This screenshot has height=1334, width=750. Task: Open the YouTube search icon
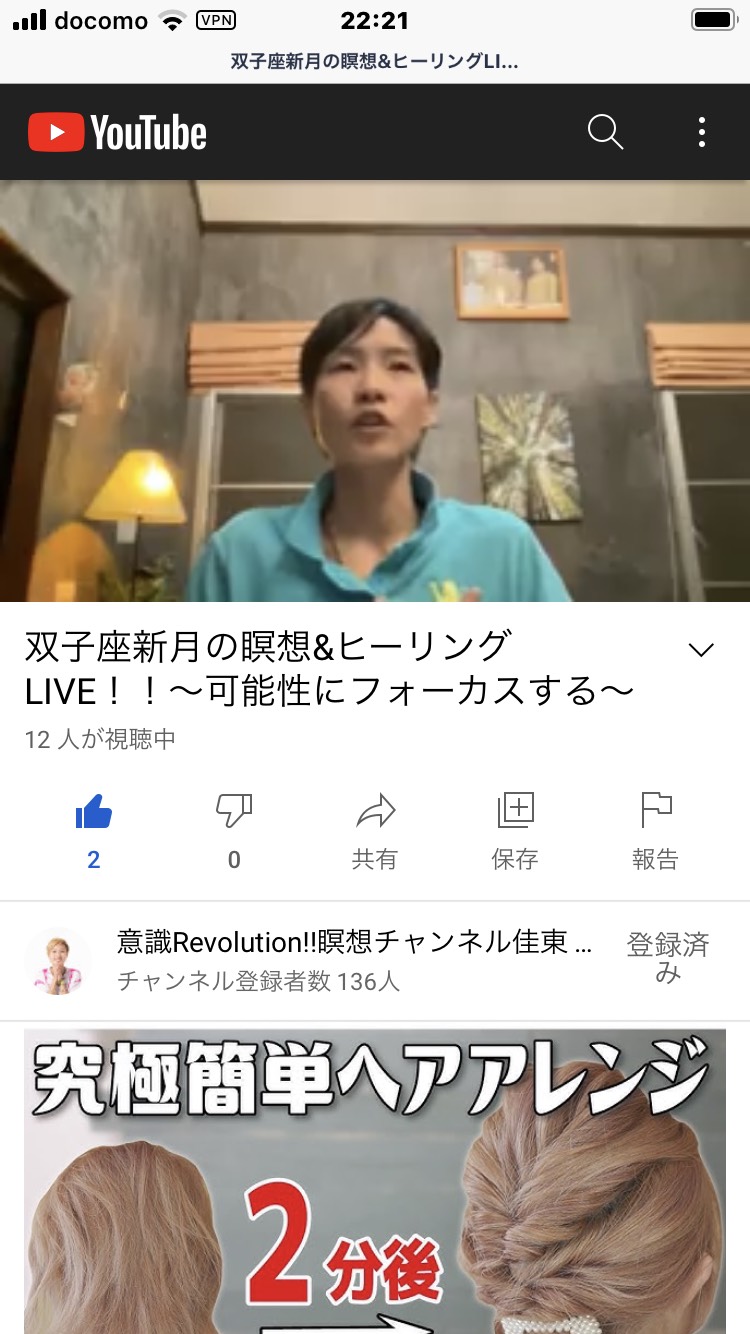point(605,132)
